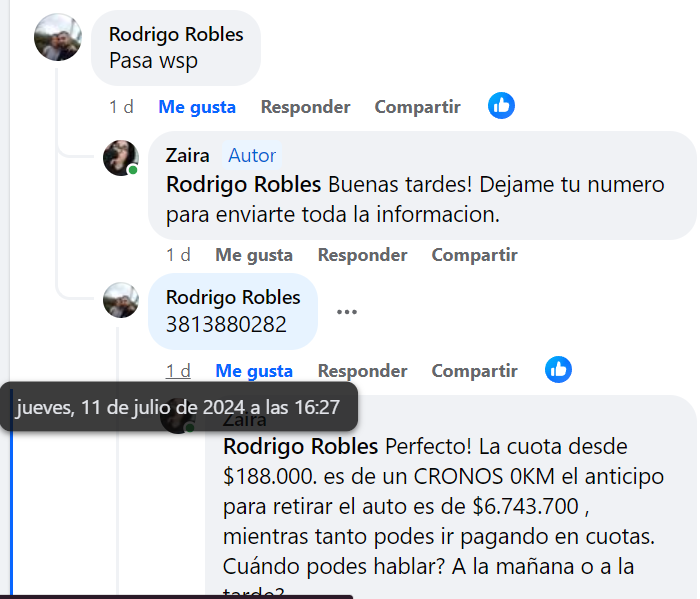Share Rodrigo's "Pasa wsp" comment
This screenshot has width=700, height=599.
pos(417,107)
